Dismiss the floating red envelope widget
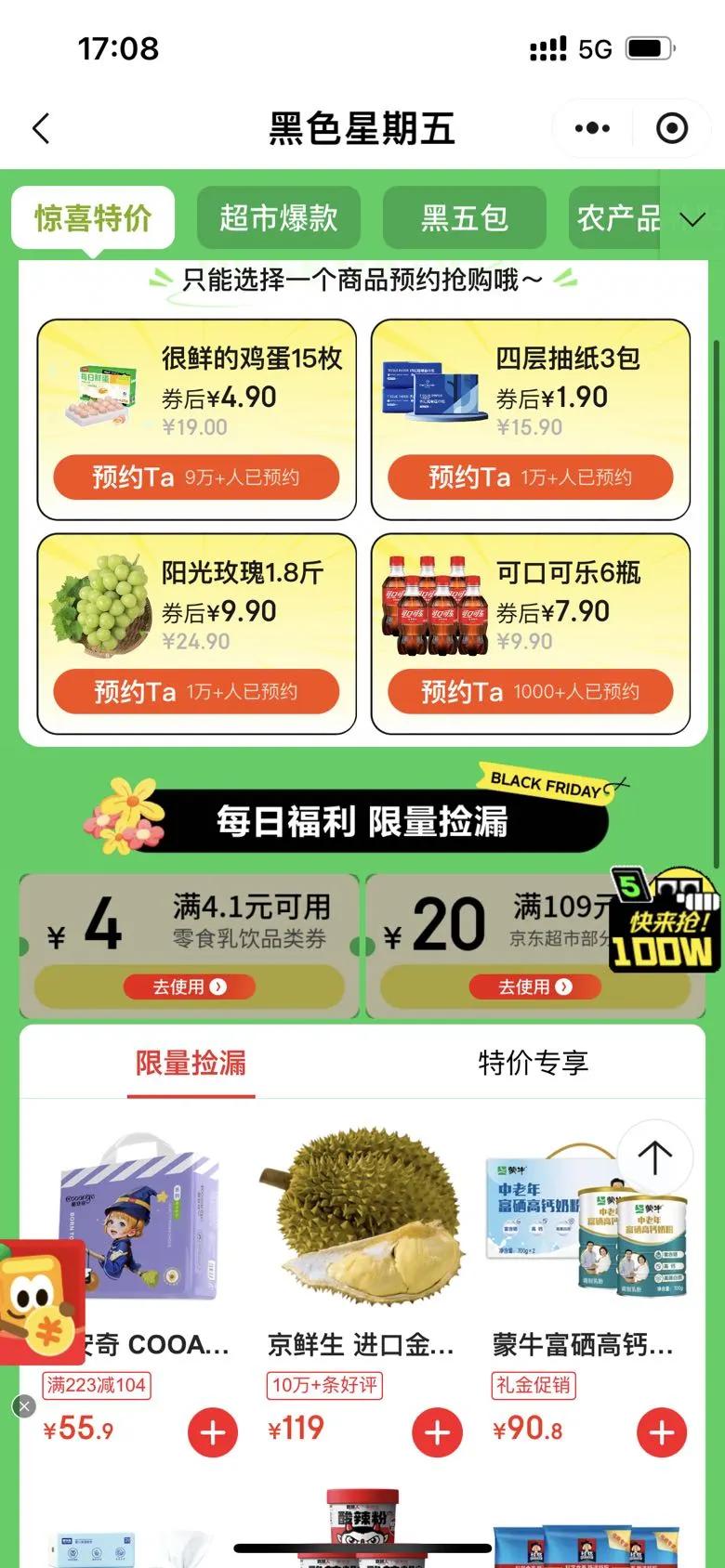This screenshot has width=725, height=1568. point(24,1407)
